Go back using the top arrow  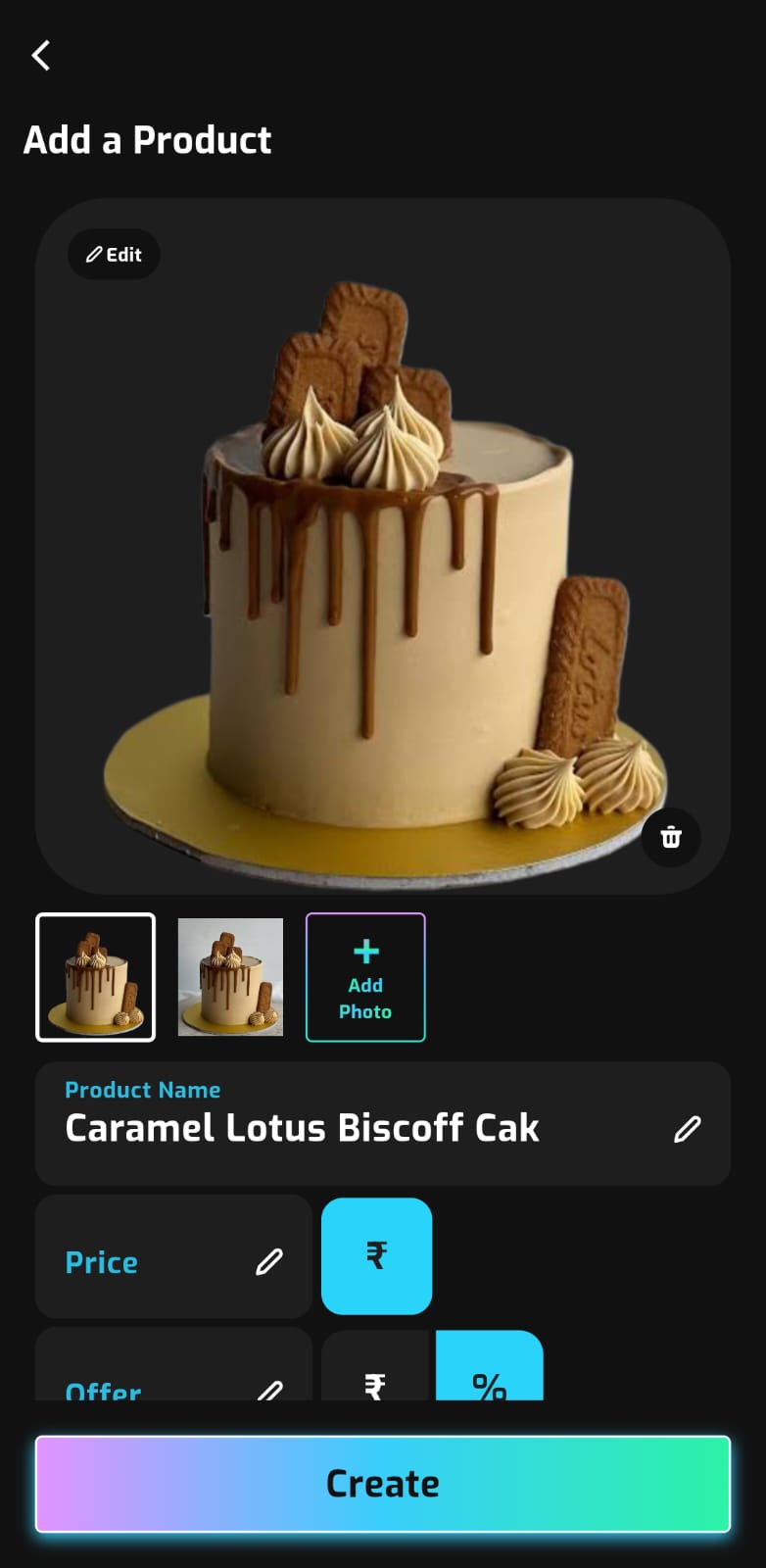point(41,56)
